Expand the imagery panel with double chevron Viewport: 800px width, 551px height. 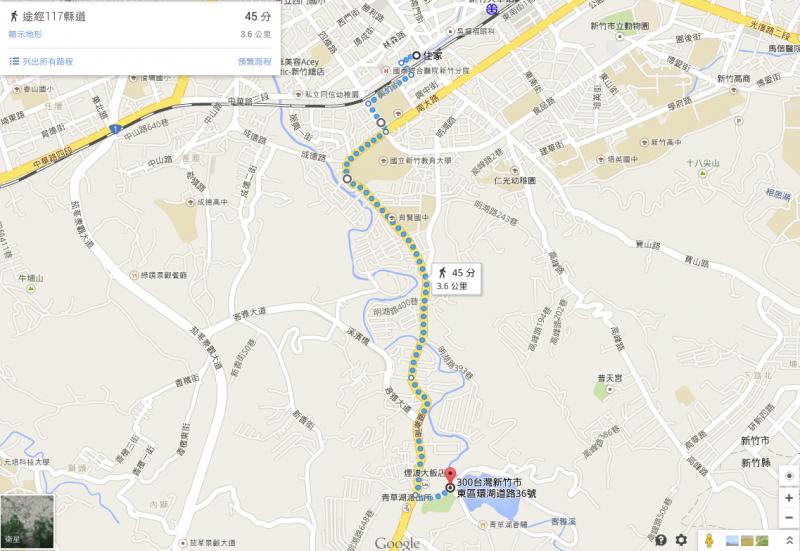coord(789,539)
